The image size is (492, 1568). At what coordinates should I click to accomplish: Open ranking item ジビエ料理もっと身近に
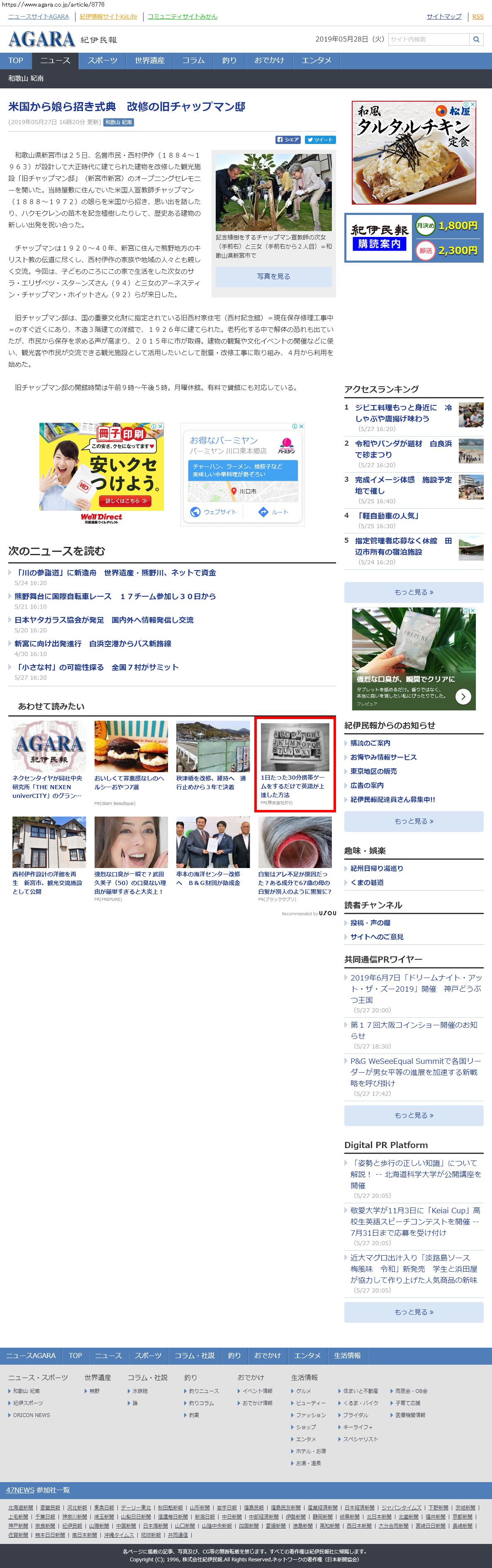click(x=403, y=413)
